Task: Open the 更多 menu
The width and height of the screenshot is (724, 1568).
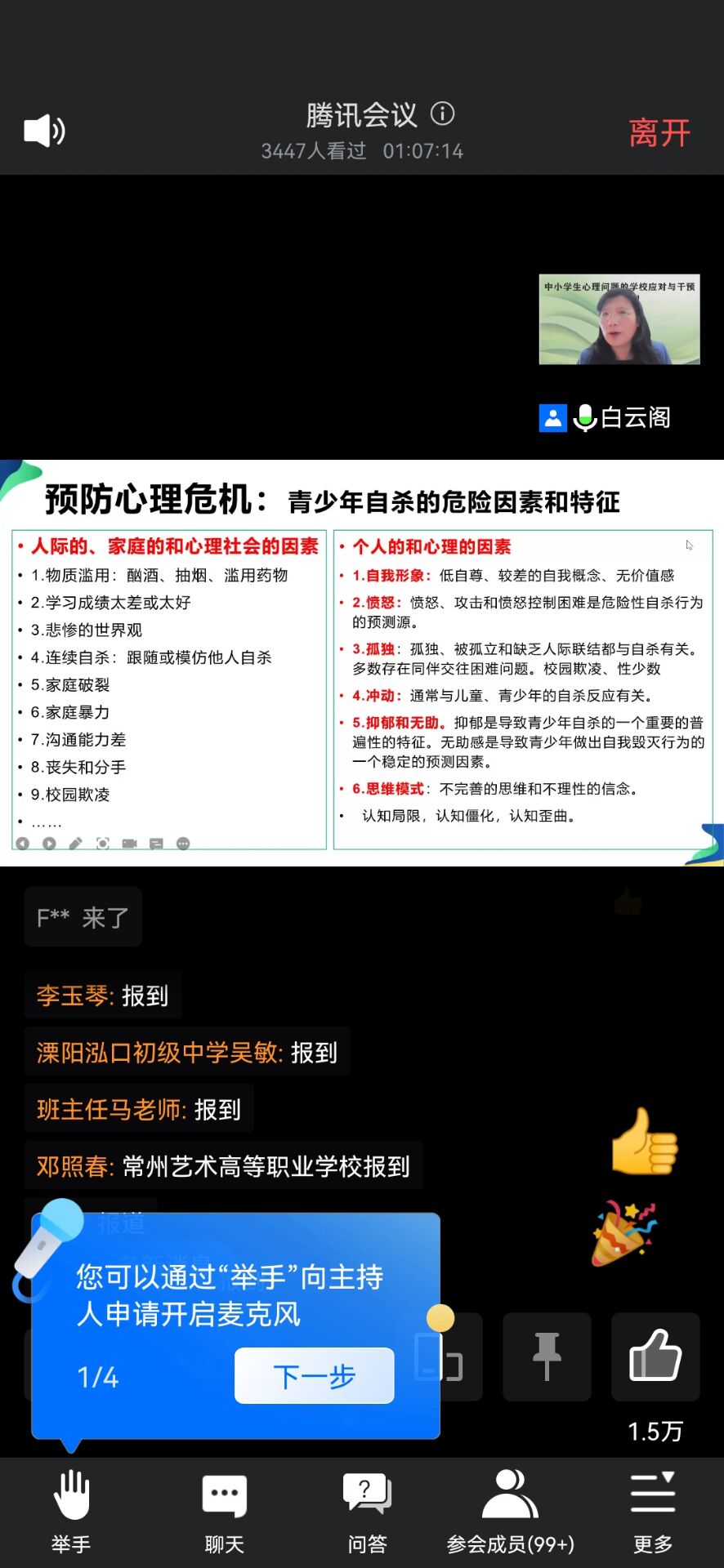Action: pos(653,1509)
